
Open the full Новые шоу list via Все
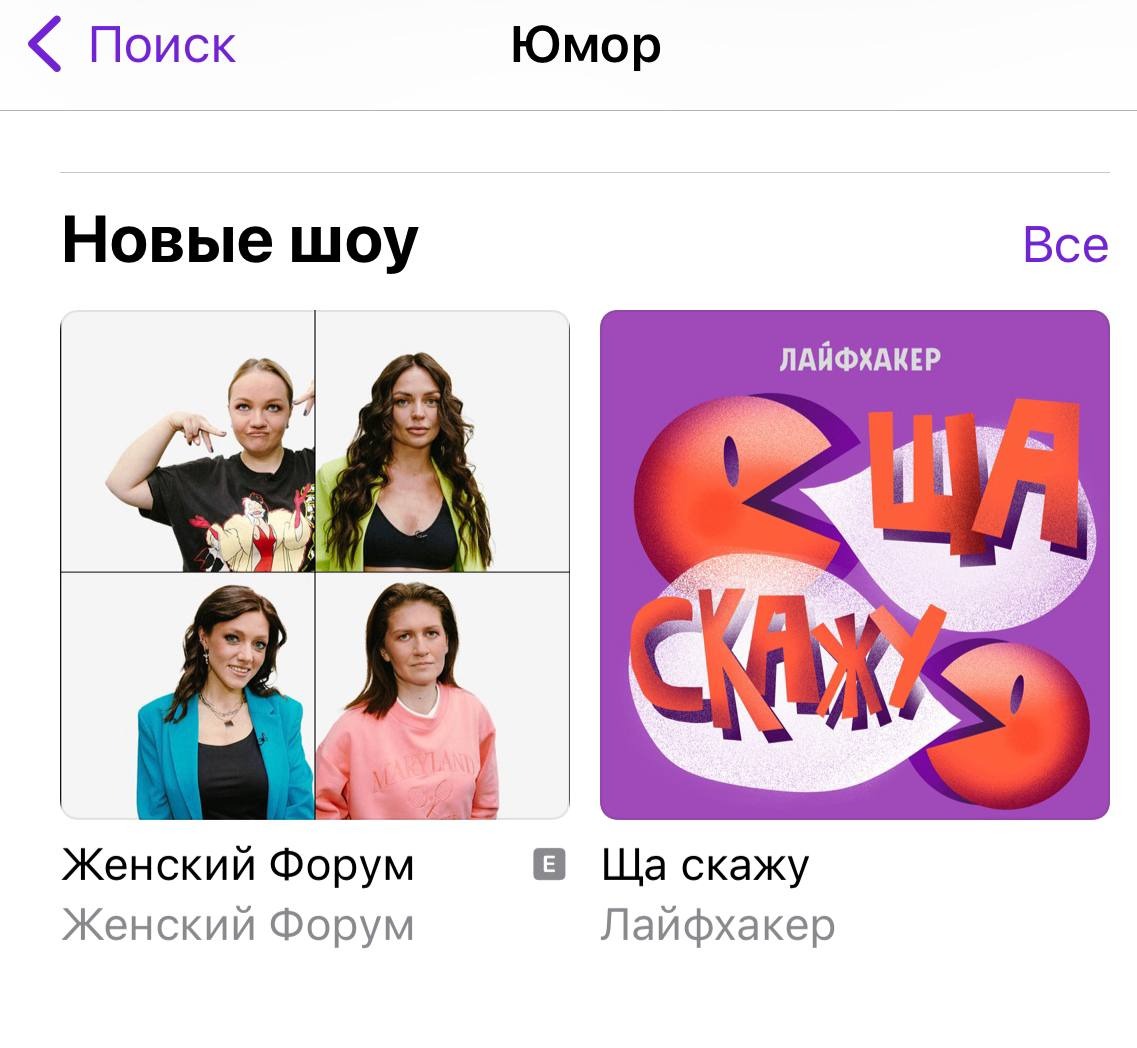point(1065,245)
